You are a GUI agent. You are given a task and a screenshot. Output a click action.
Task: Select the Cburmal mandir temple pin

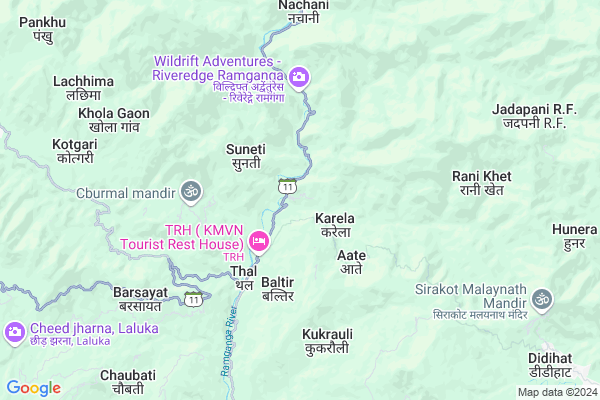(191, 189)
